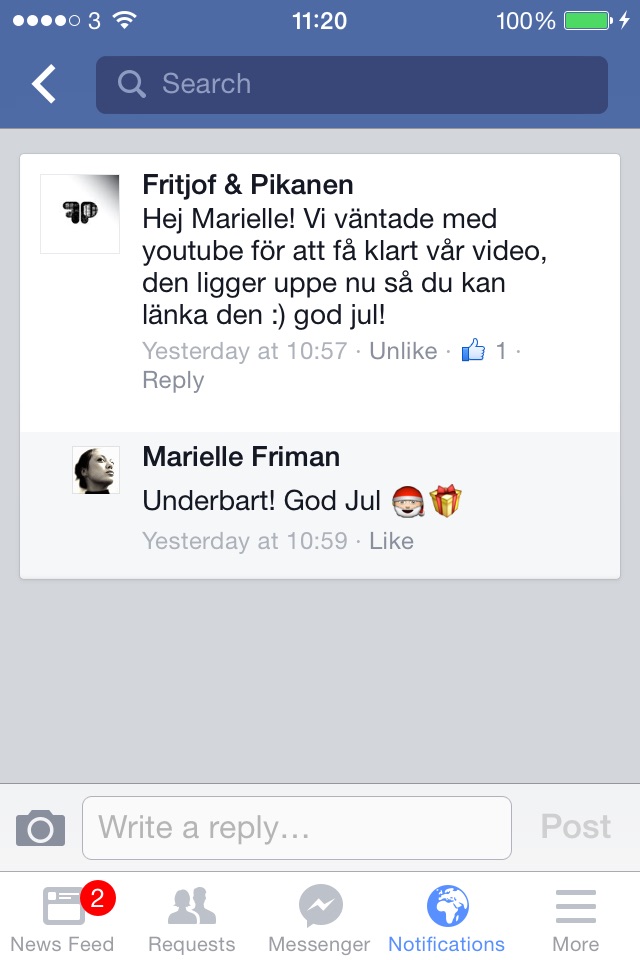Select the Notifications tab
The width and height of the screenshot is (640, 960).
click(446, 918)
